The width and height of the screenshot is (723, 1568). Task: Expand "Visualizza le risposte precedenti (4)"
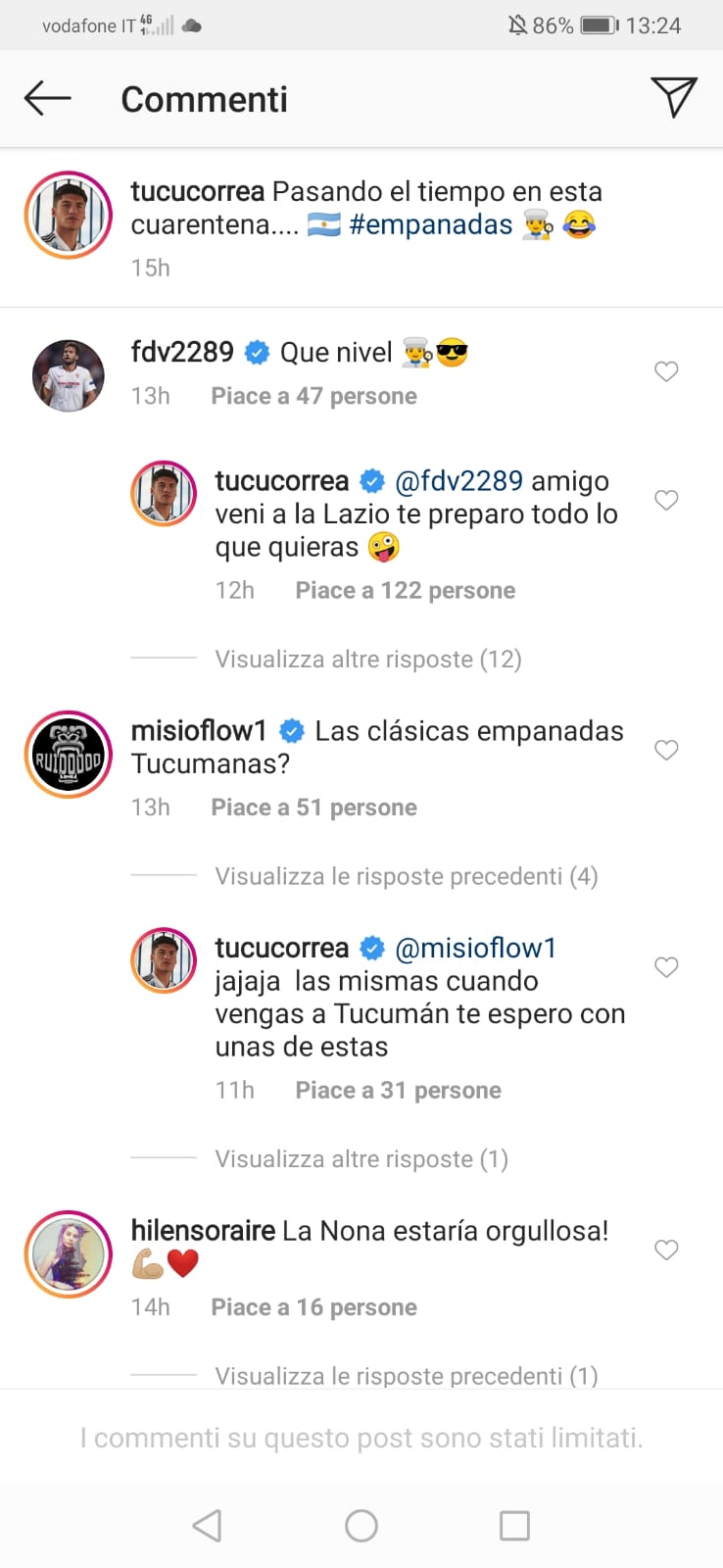[x=406, y=876]
